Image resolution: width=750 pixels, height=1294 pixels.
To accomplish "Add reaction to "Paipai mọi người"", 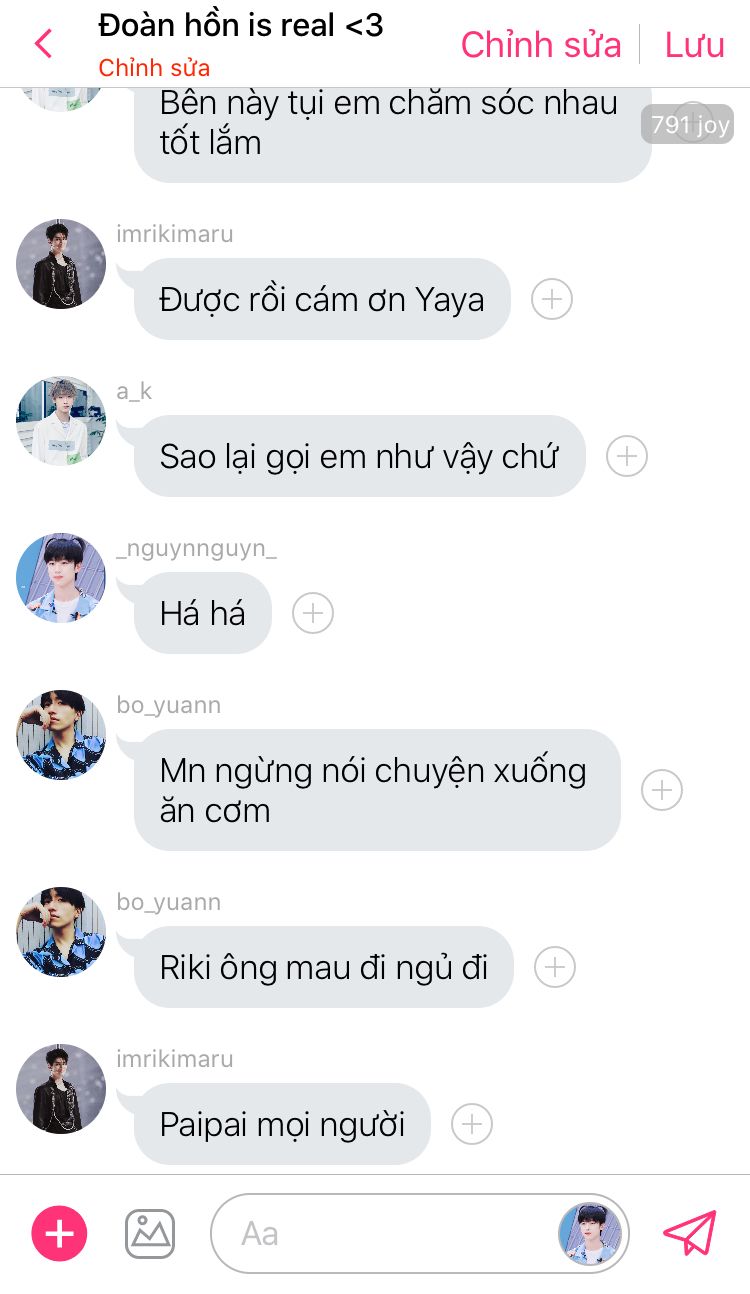I will 472,1124.
